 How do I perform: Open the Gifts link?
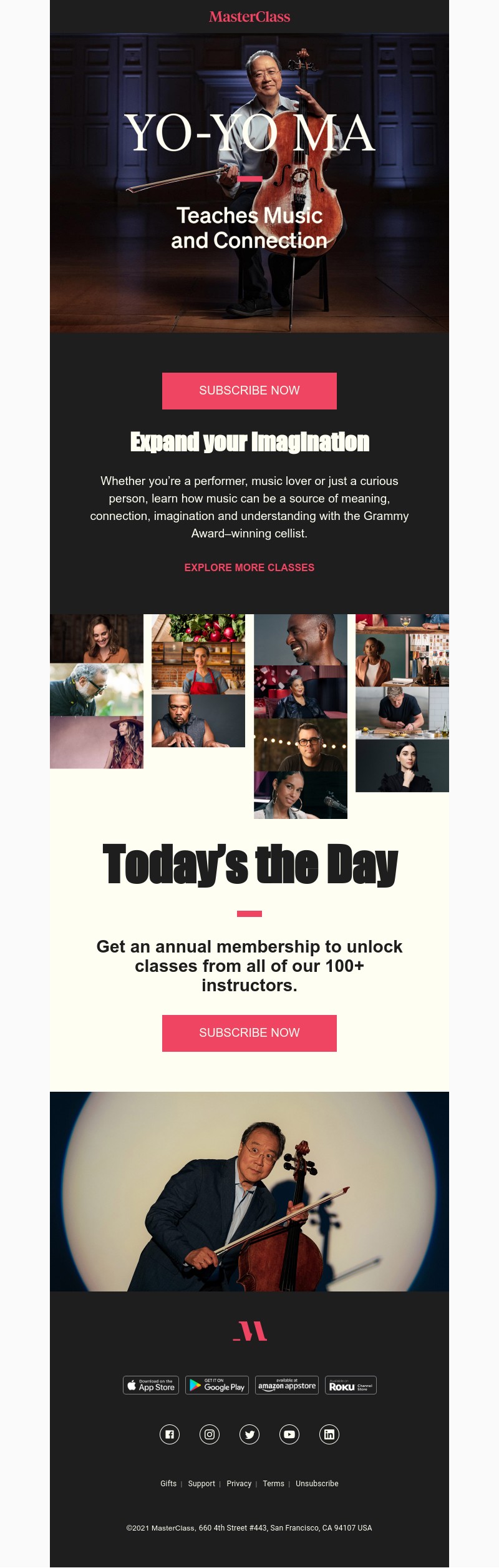point(168,1484)
